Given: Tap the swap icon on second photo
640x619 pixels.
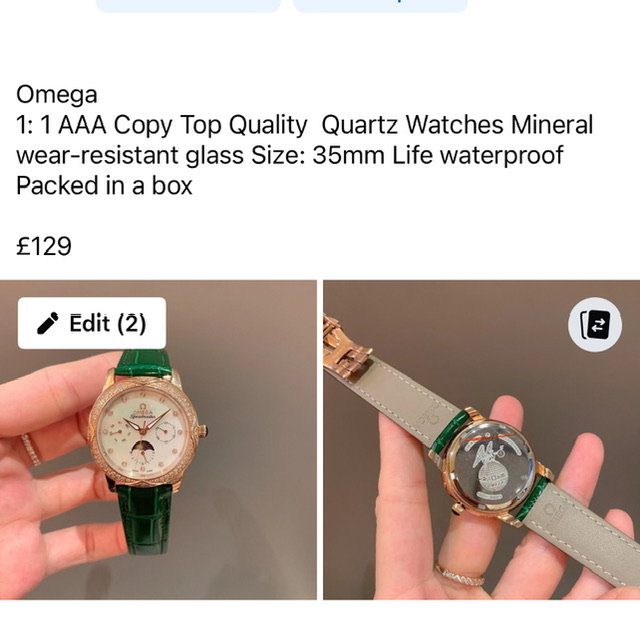Looking at the screenshot, I should click(594, 324).
